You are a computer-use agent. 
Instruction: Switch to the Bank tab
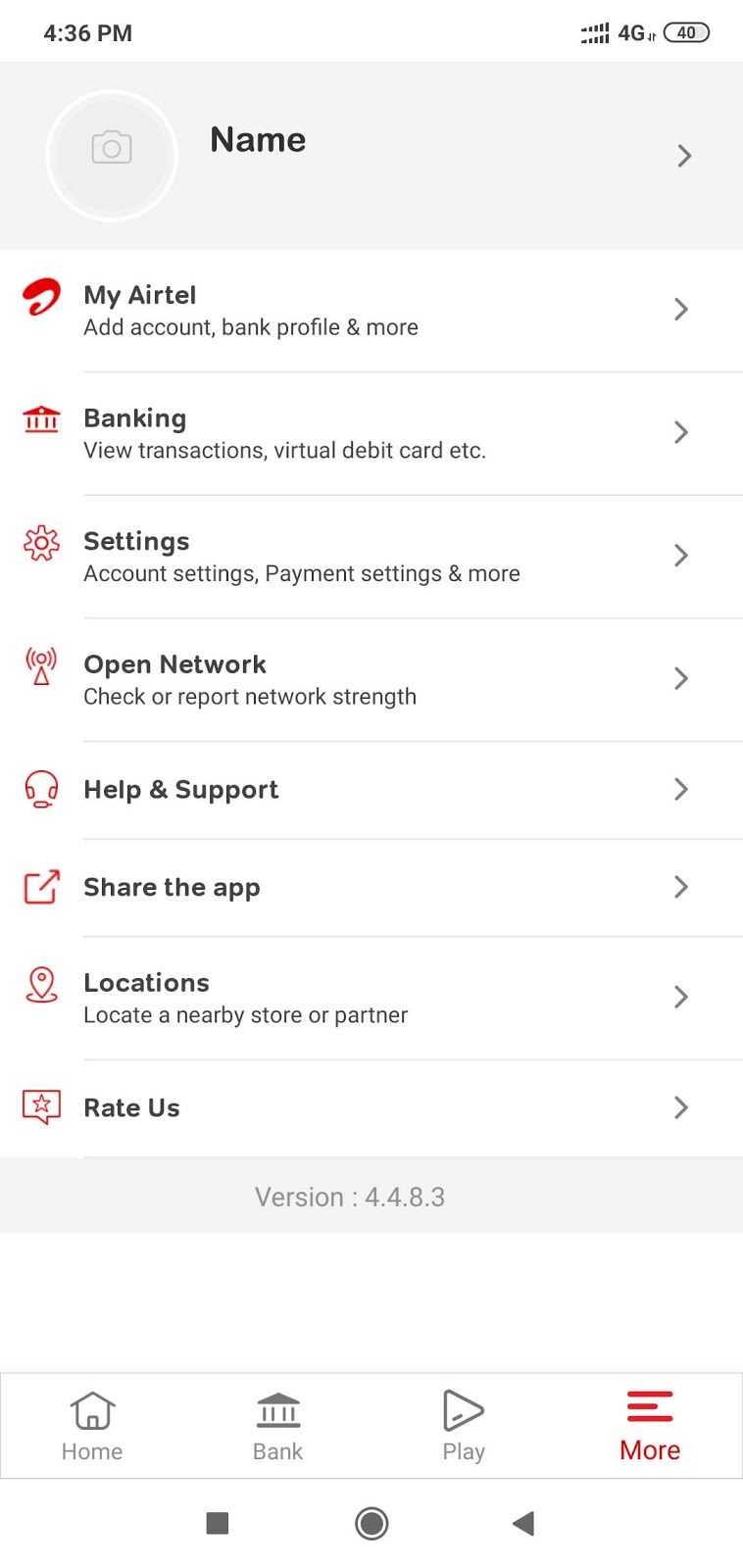278,1426
